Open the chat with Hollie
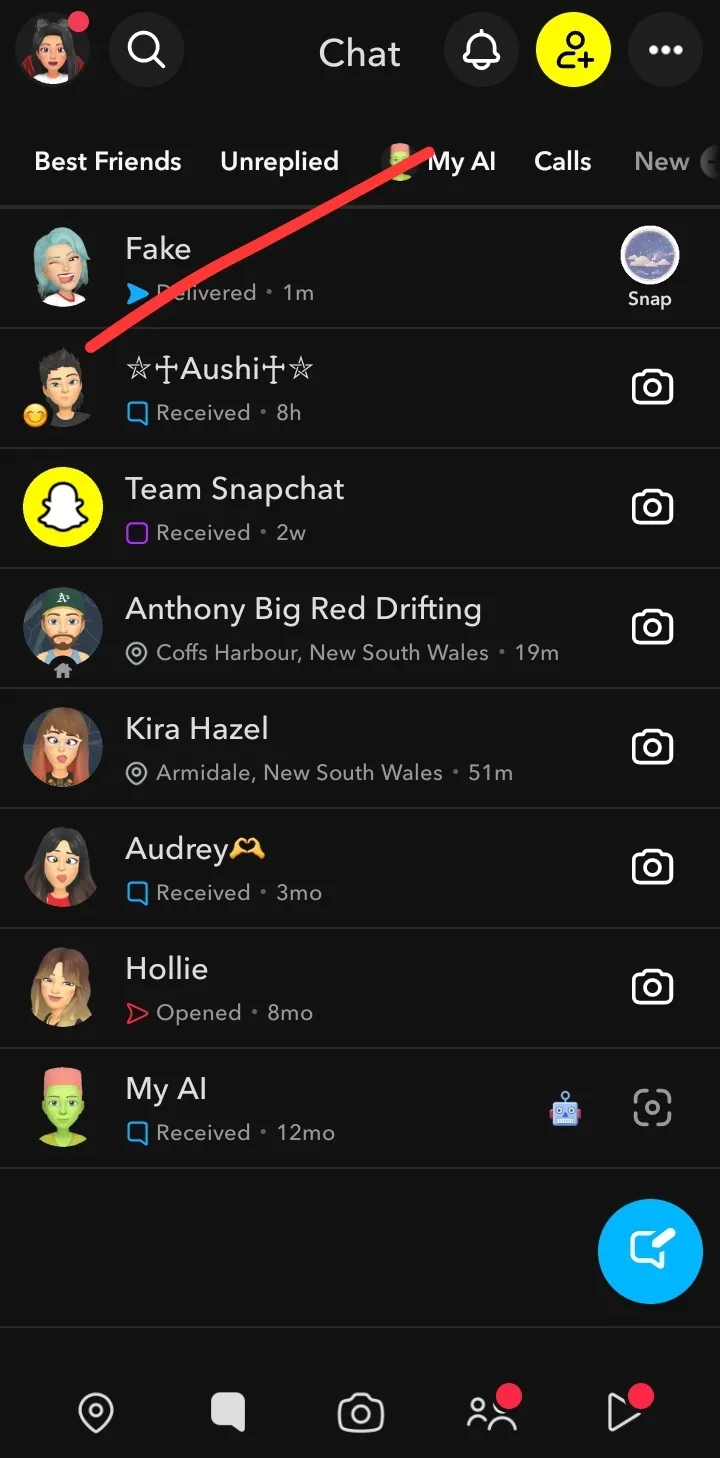 point(300,988)
